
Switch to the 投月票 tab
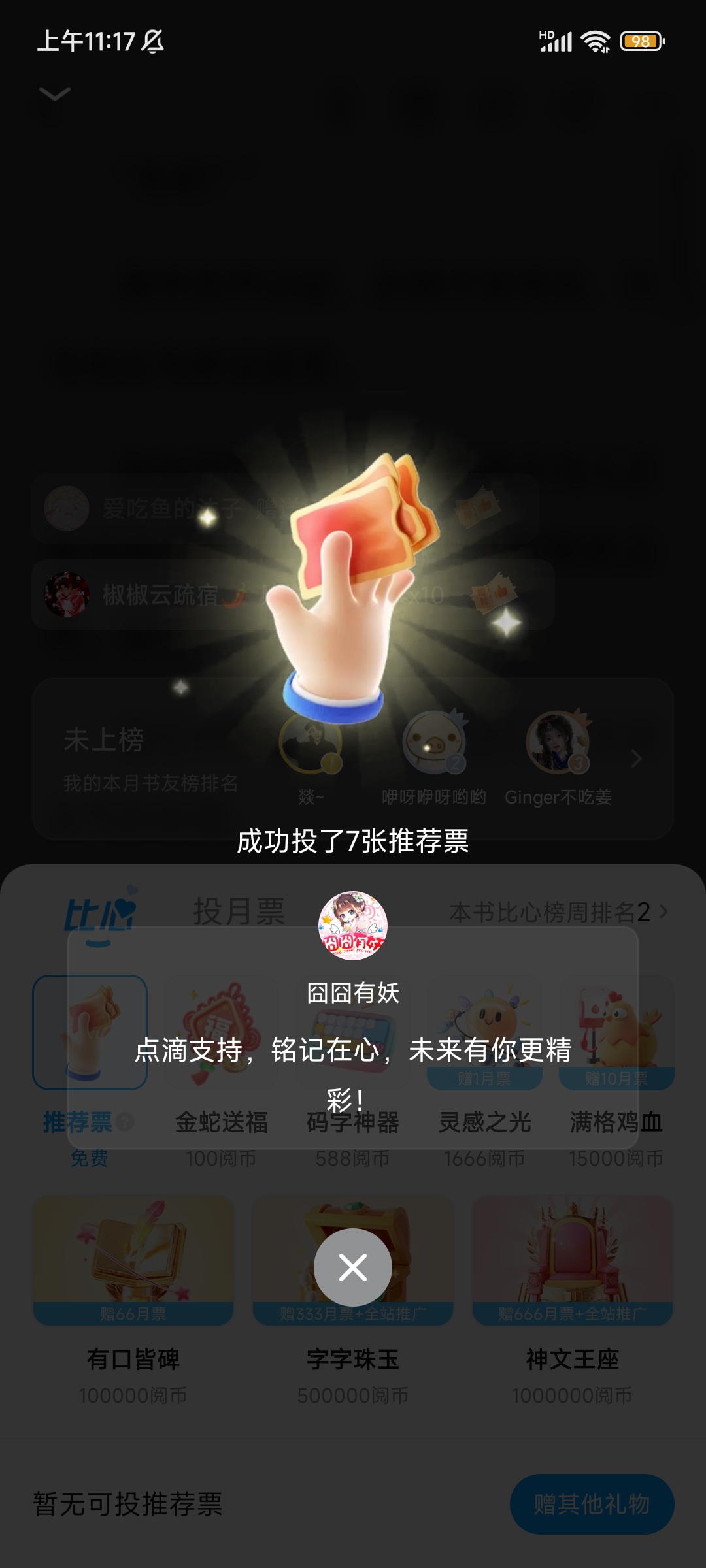(x=239, y=911)
